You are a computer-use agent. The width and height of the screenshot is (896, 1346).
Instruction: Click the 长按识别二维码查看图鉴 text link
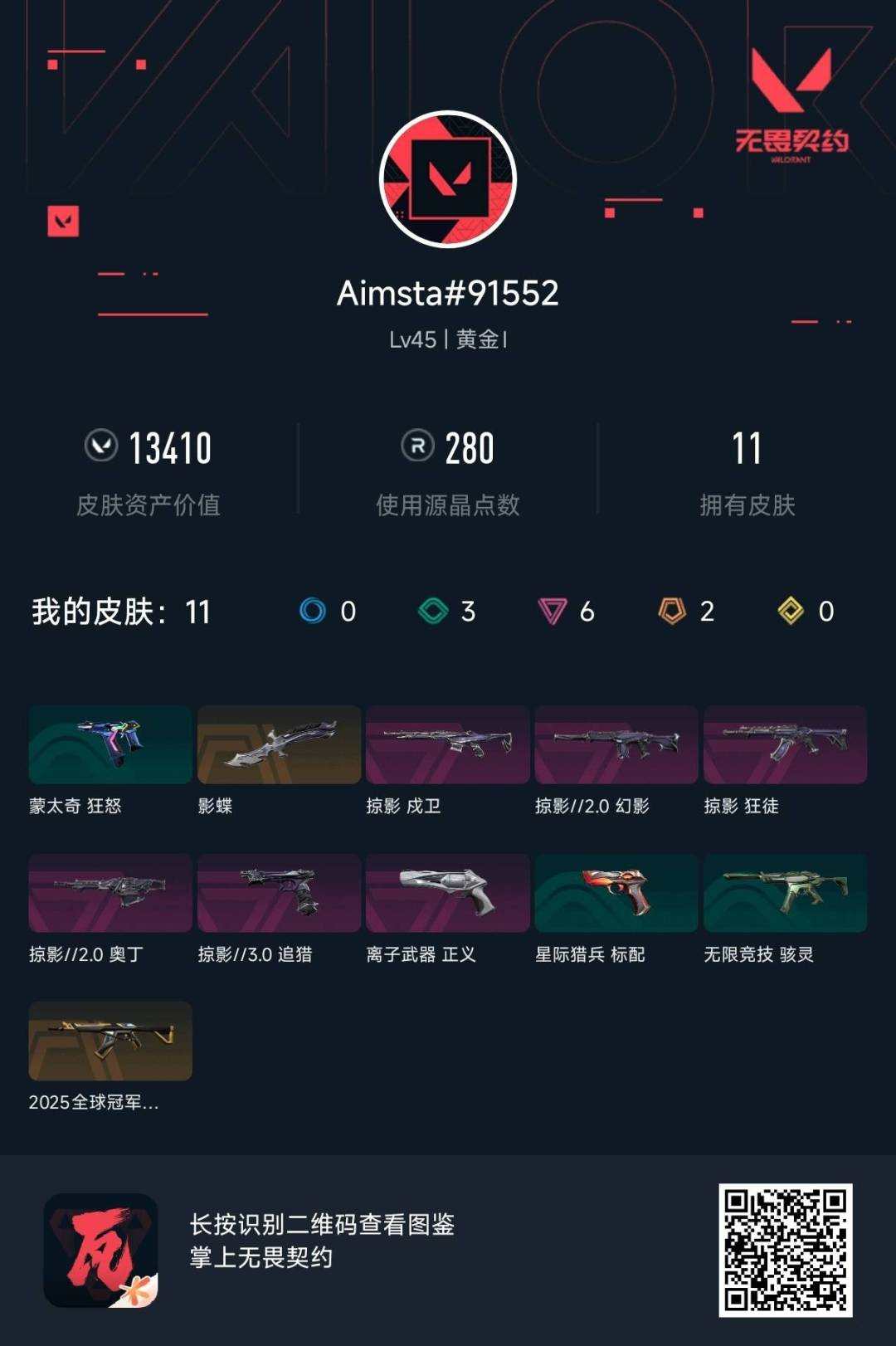click(x=322, y=1223)
